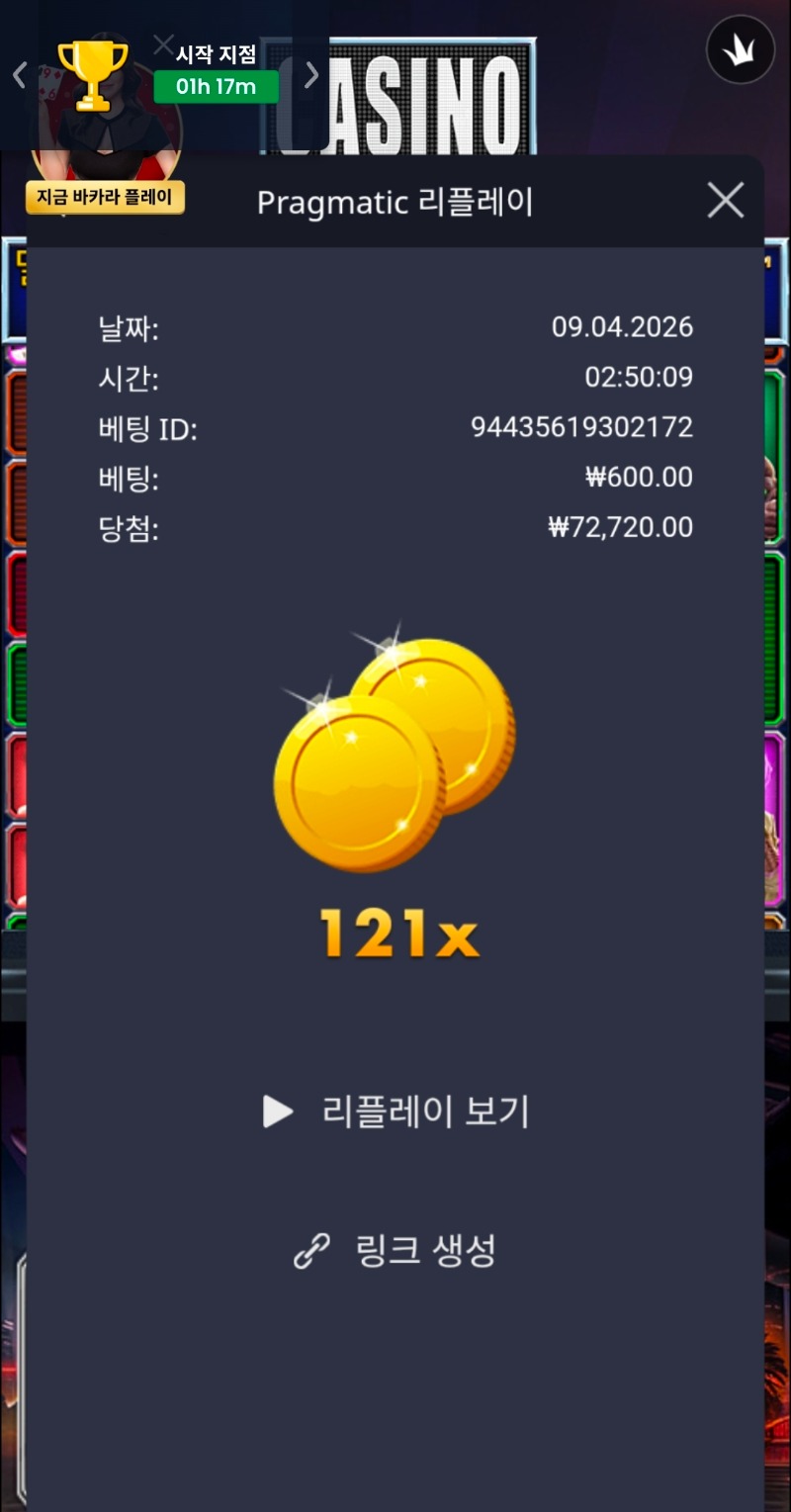Generate a share link with 링크 생성
The image size is (791, 1512).
pos(425,1249)
